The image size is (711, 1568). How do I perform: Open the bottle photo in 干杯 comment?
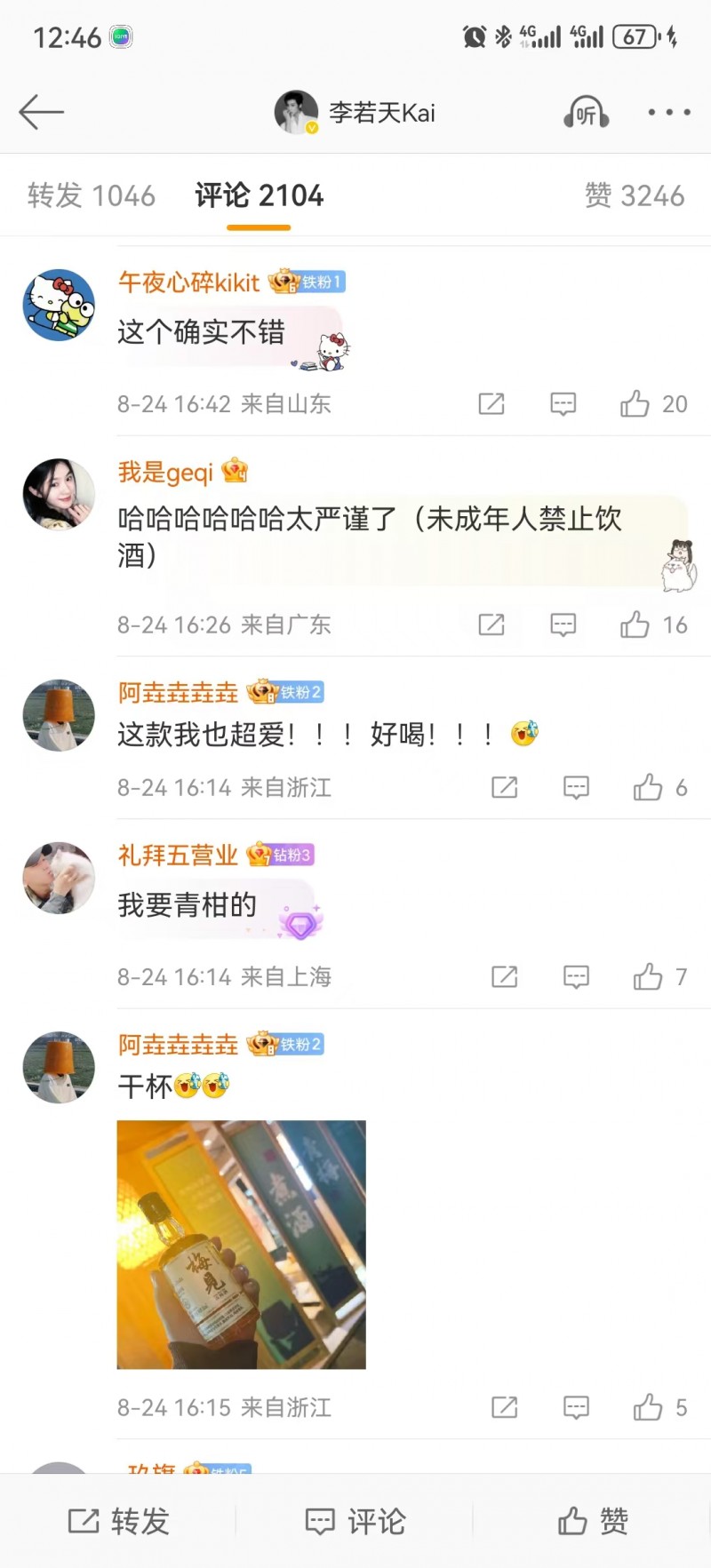point(242,1245)
